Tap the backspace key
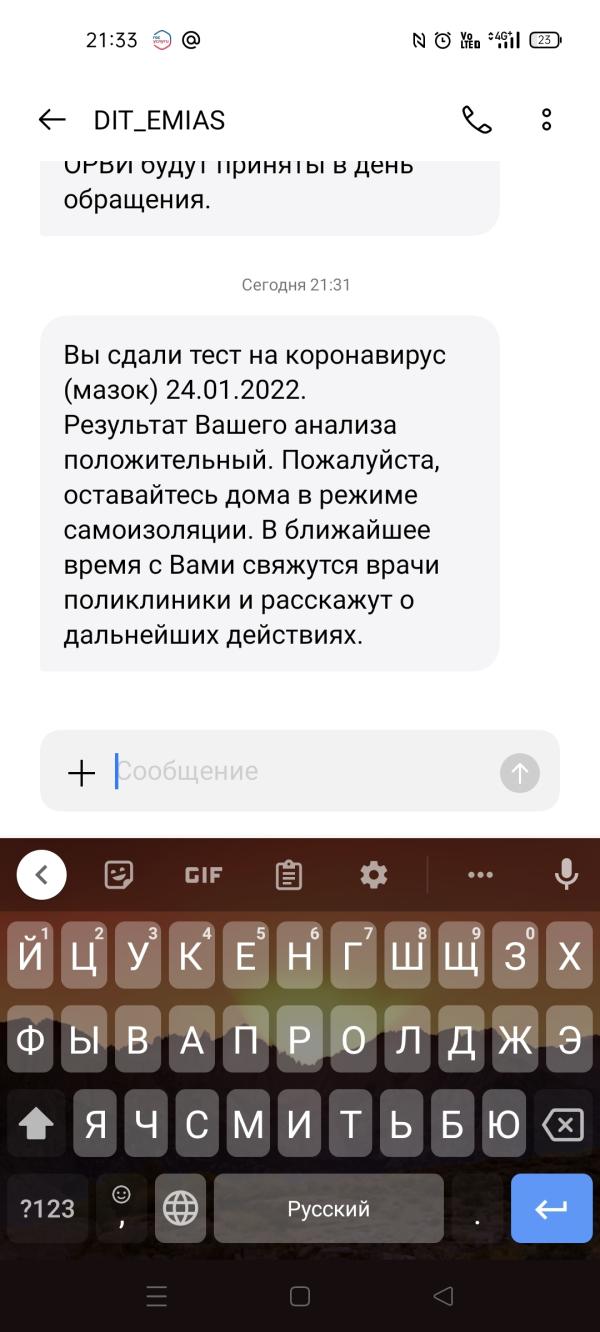This screenshot has height=1332, width=600. [x=563, y=1125]
